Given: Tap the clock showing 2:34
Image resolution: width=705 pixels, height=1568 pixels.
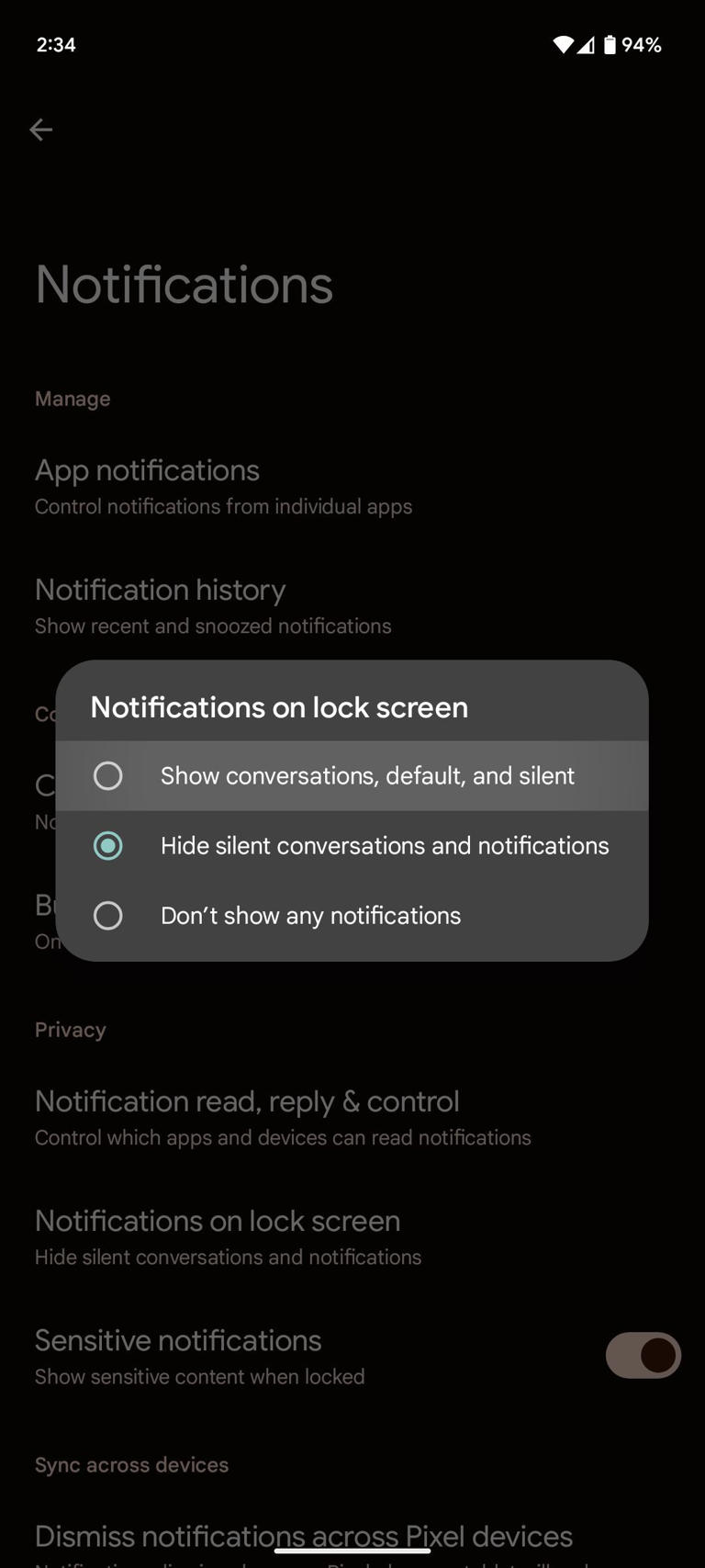Looking at the screenshot, I should tap(55, 44).
